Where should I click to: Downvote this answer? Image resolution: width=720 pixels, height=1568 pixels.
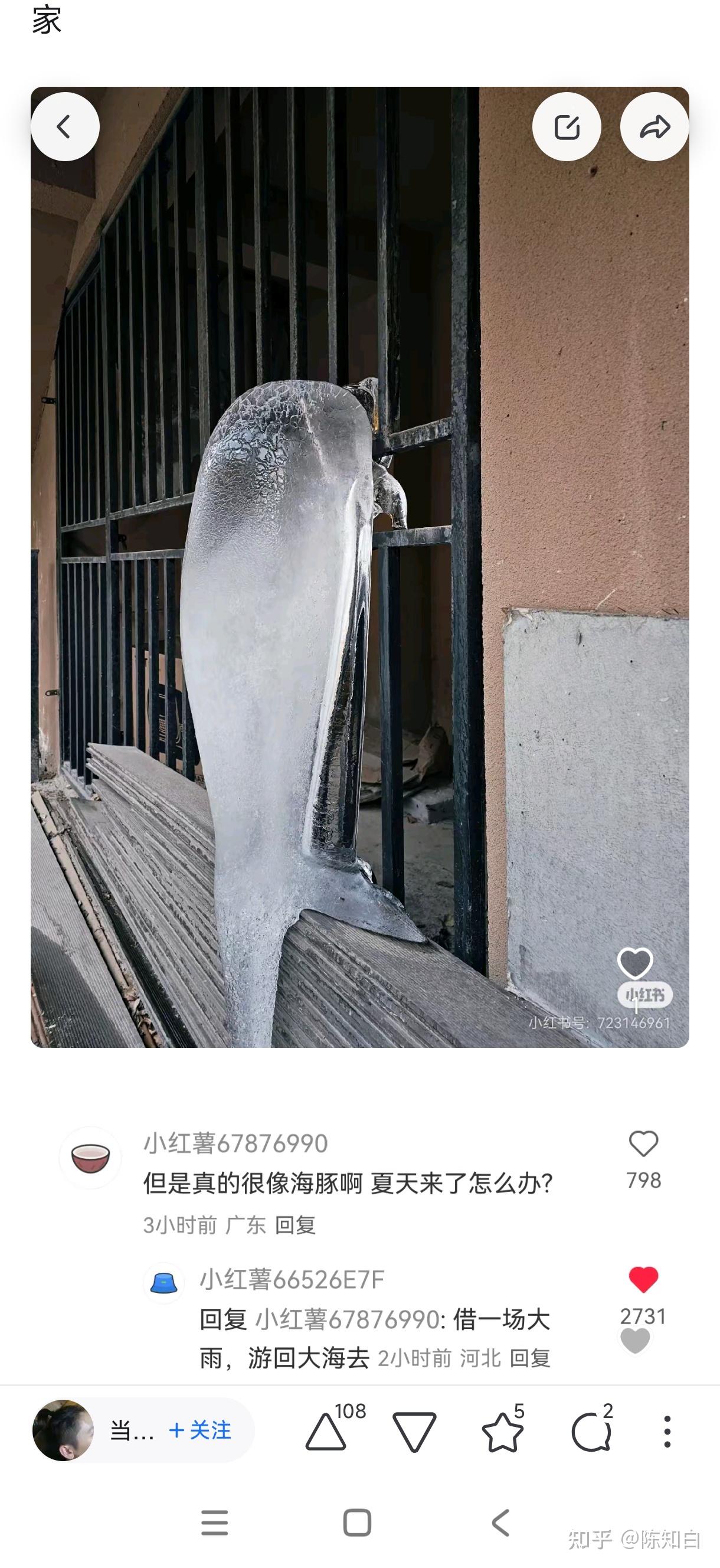pos(414,1432)
